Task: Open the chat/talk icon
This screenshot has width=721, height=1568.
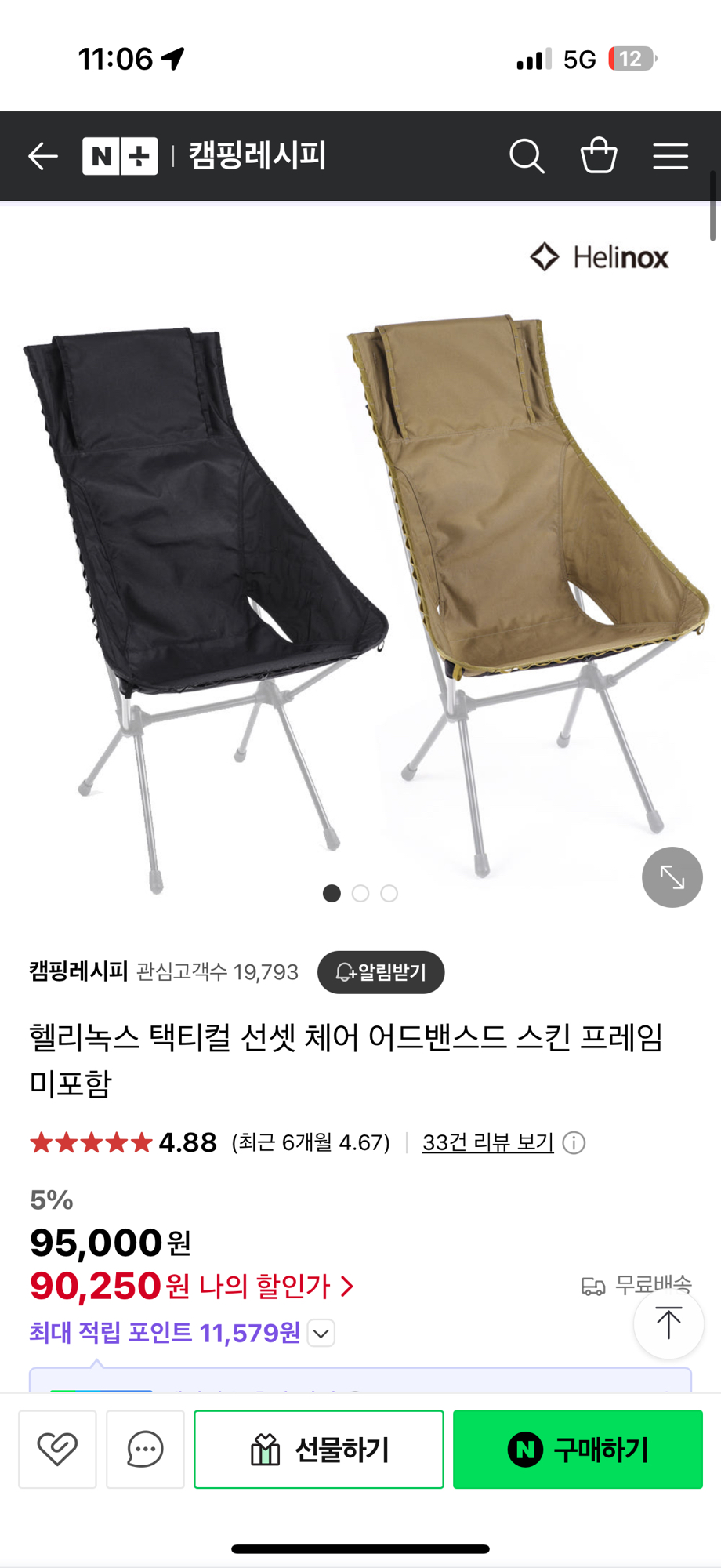Action: coord(145,1449)
